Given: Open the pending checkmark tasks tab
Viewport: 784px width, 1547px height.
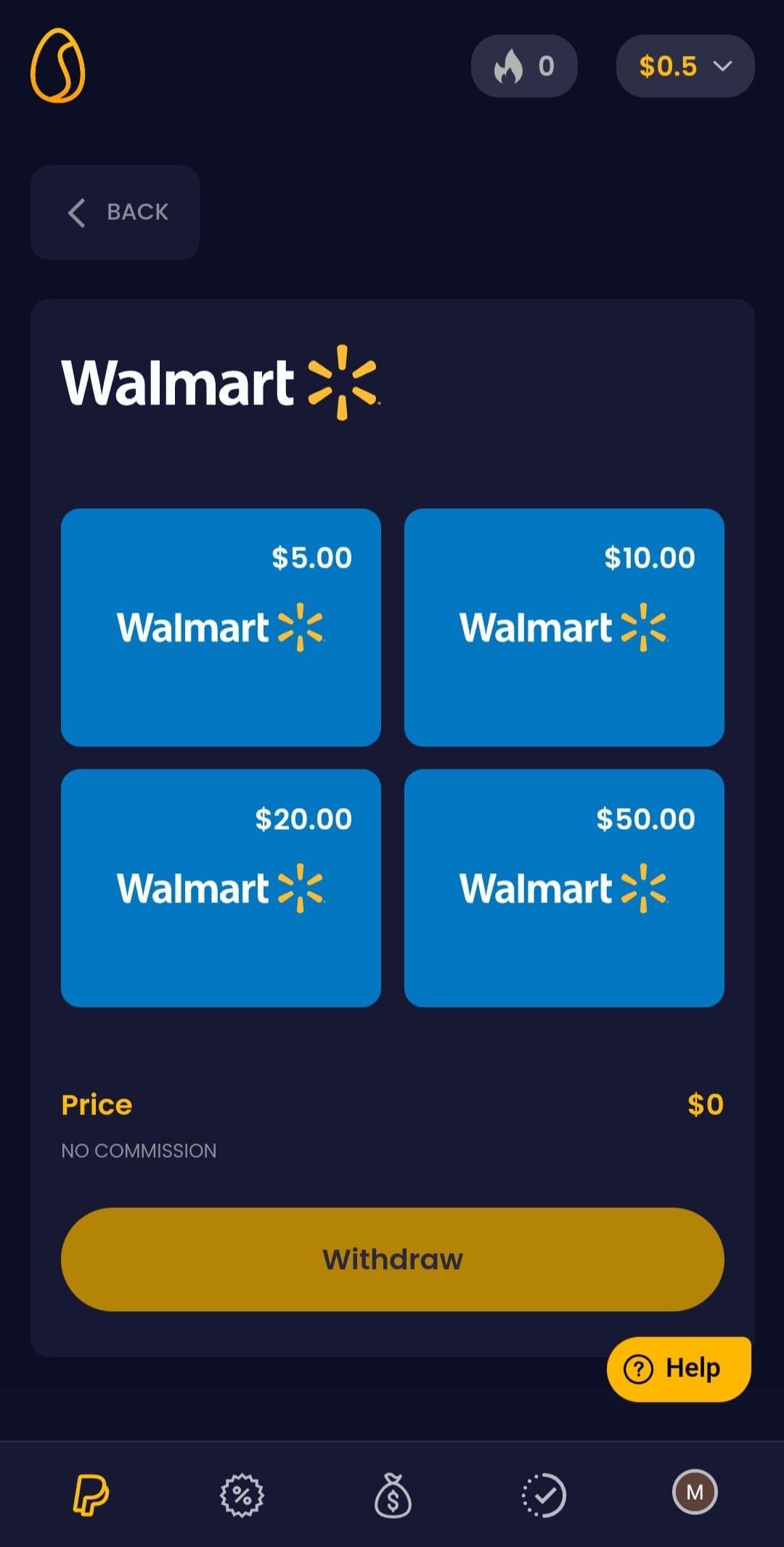Looking at the screenshot, I should [544, 1495].
